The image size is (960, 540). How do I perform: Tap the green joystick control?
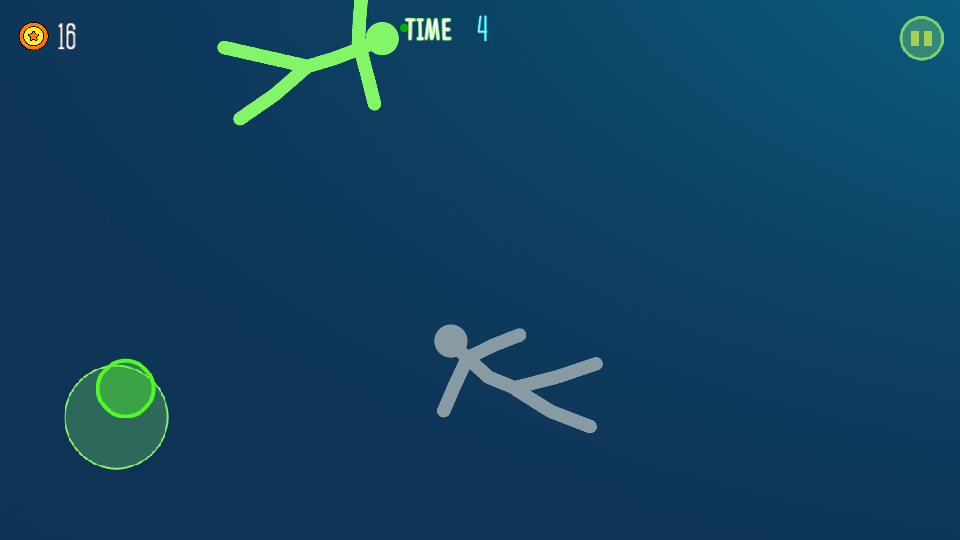(x=125, y=389)
